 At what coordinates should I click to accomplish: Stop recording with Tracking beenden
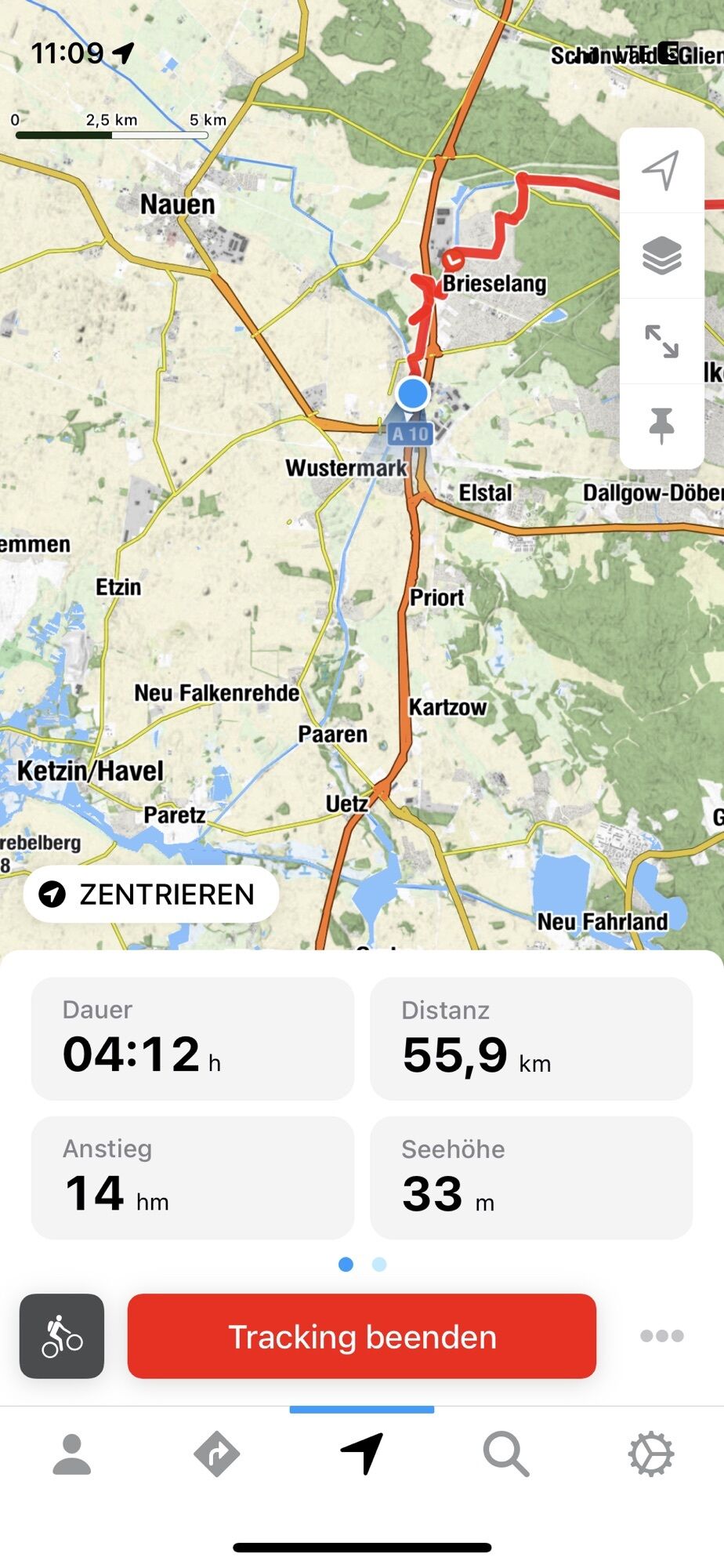[361, 1336]
